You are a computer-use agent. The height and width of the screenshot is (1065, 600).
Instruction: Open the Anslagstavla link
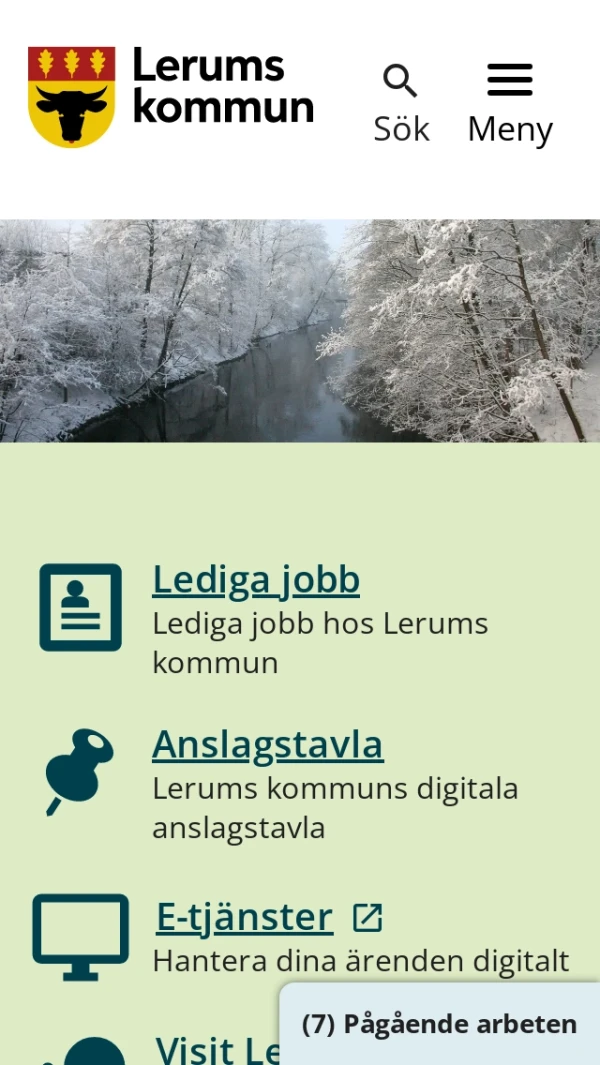tap(267, 745)
